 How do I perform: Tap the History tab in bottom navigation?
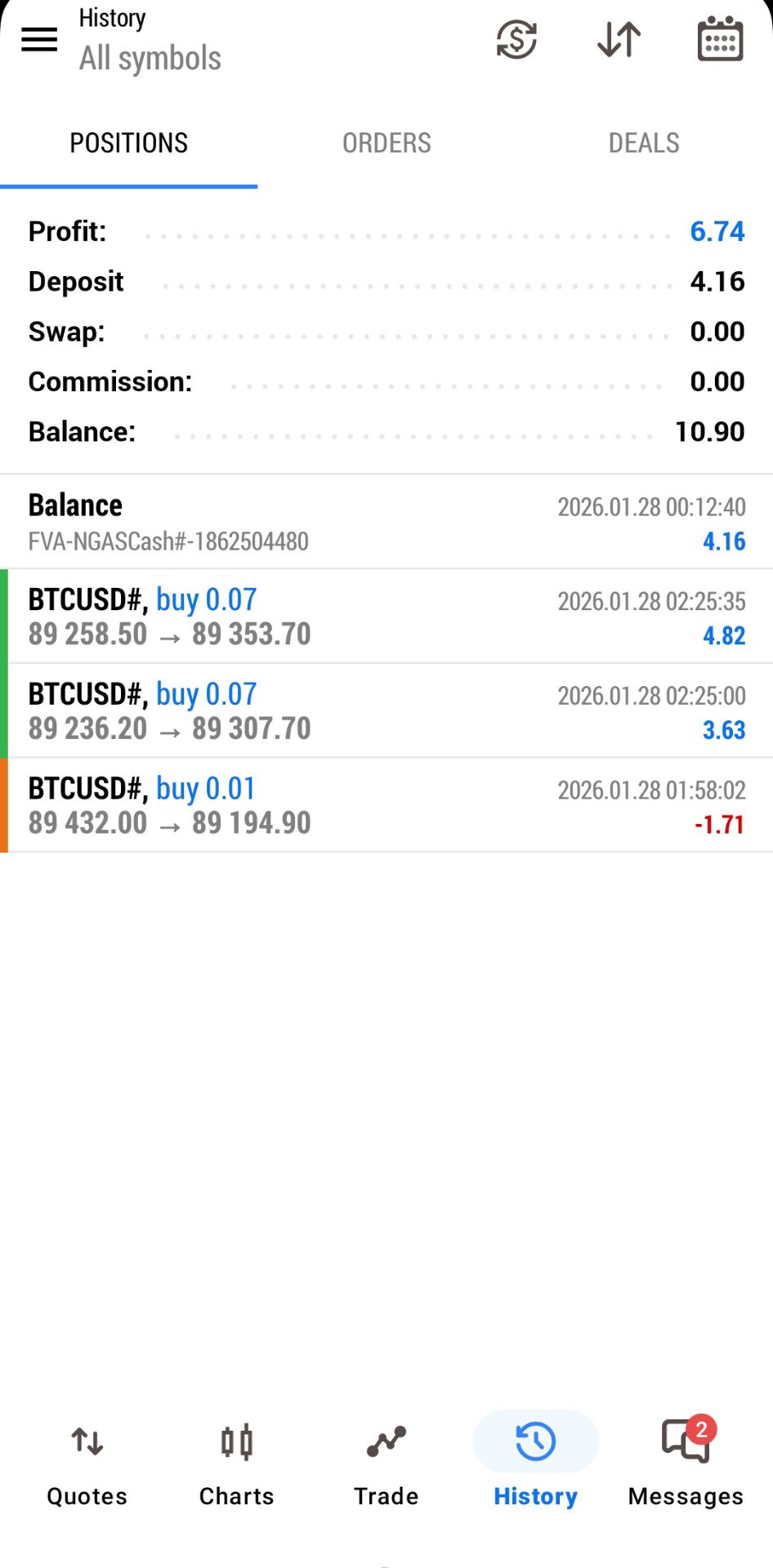(536, 1463)
